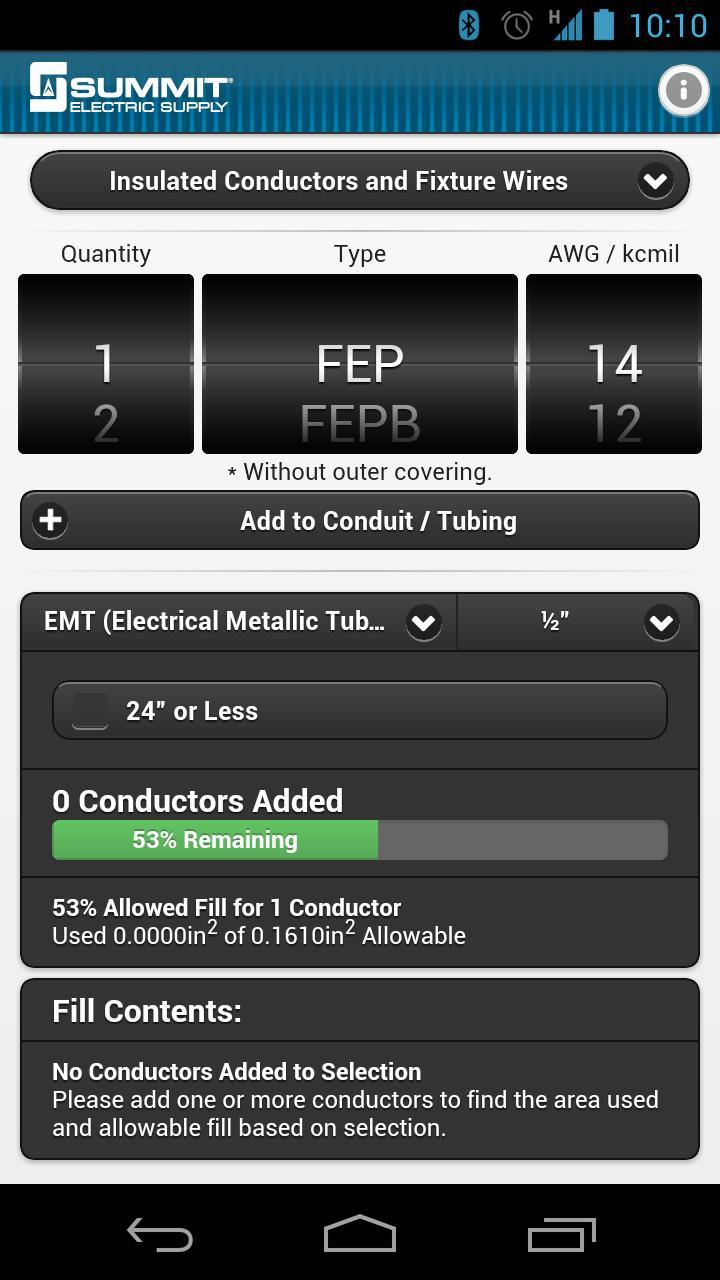This screenshot has width=720, height=1280.
Task: Toggle the nipple fill condition setting
Action: (x=358, y=710)
